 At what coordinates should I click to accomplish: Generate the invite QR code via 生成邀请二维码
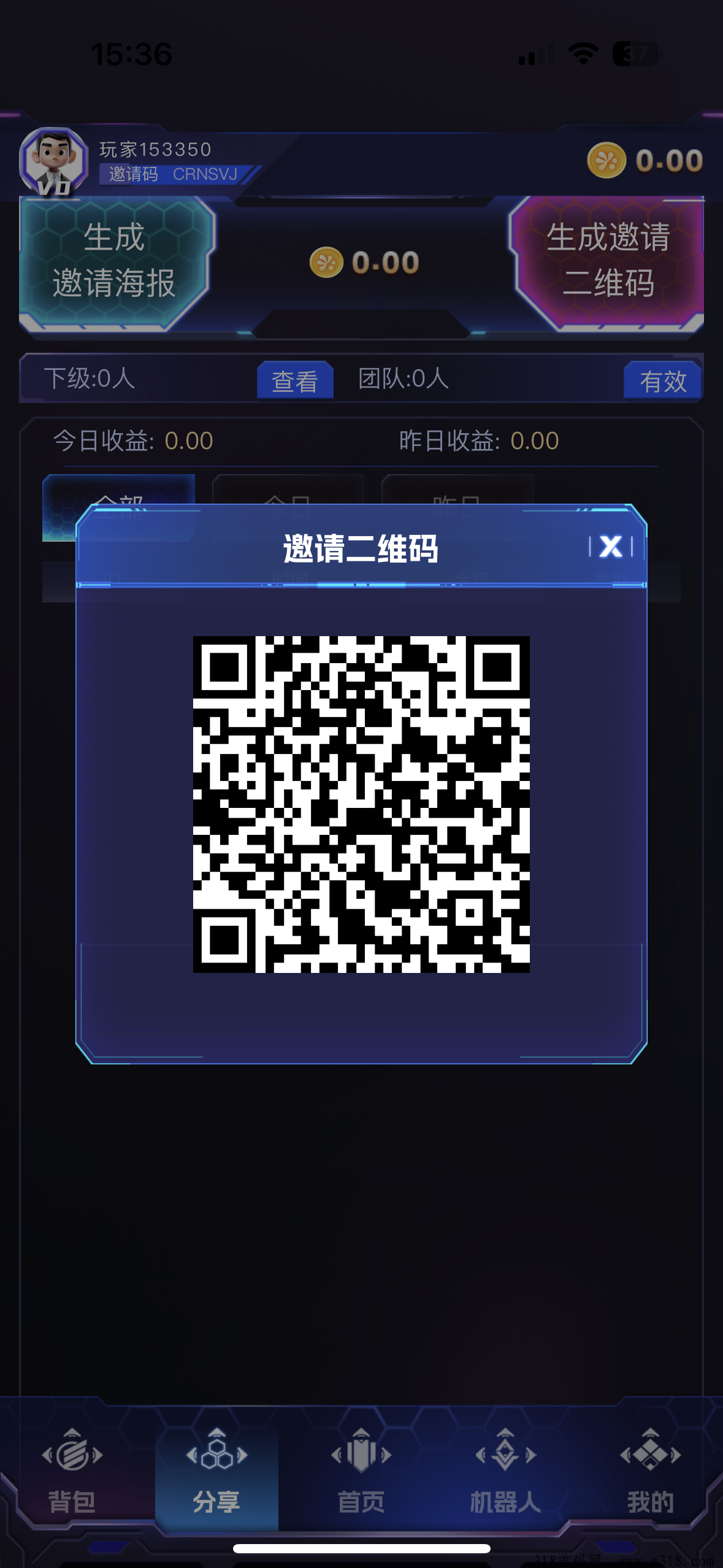[x=607, y=261]
